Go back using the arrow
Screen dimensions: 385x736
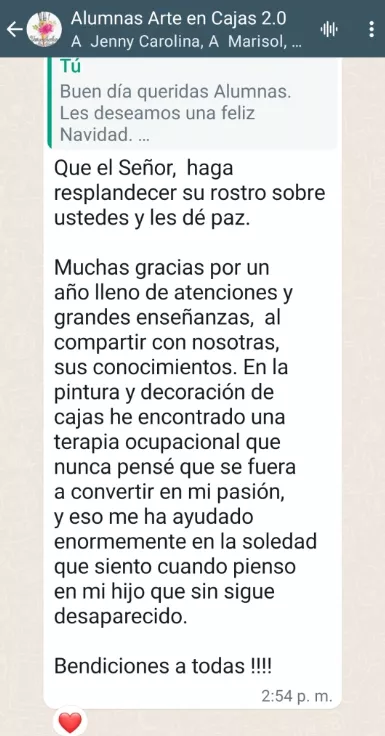click(x=15, y=30)
